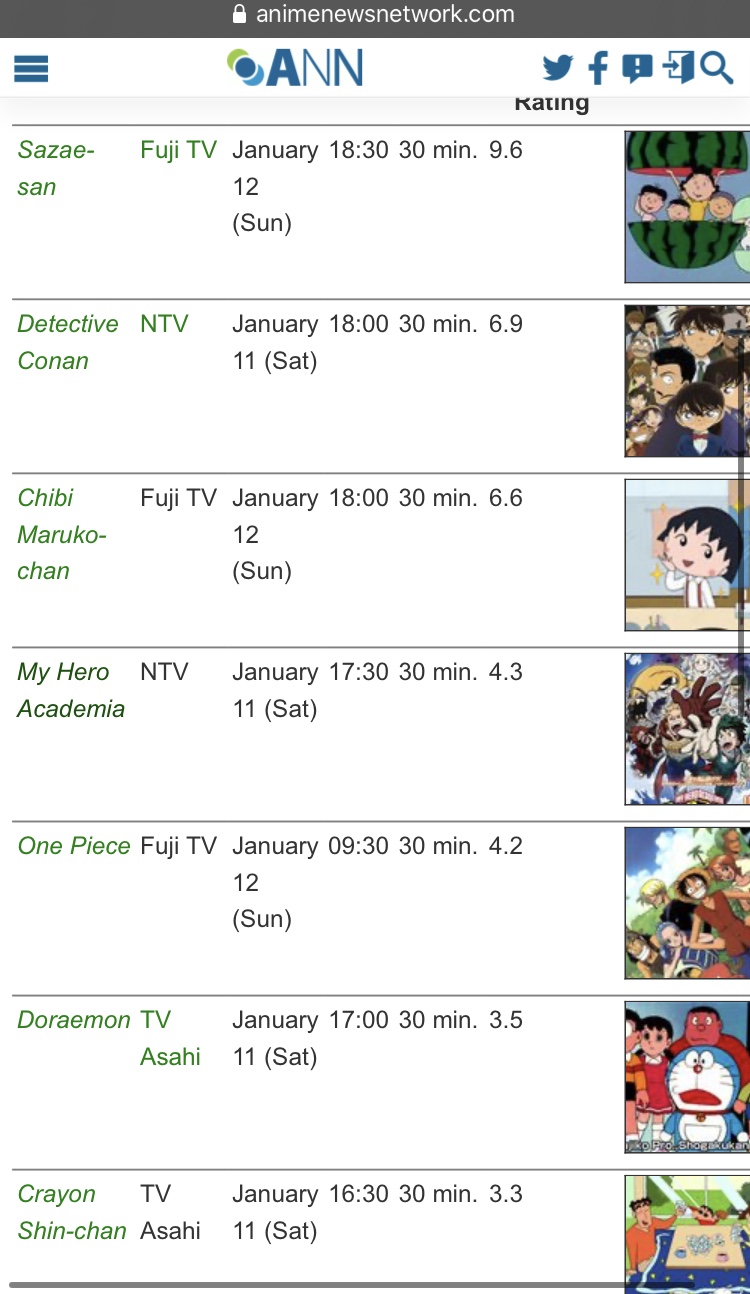
Task: Tap the speech bubble alert icon
Action: 636,68
